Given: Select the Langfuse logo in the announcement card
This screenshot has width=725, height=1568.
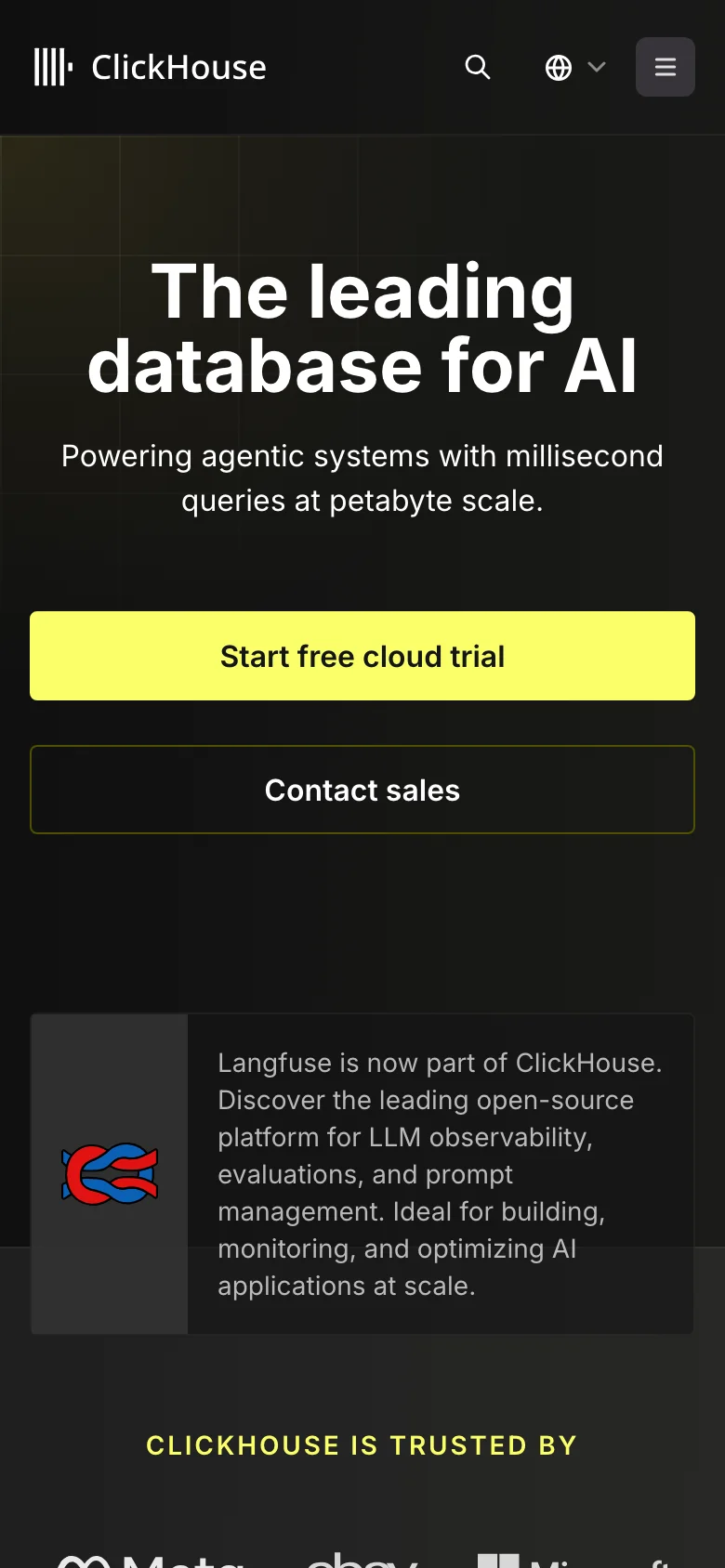Looking at the screenshot, I should (x=109, y=1173).
